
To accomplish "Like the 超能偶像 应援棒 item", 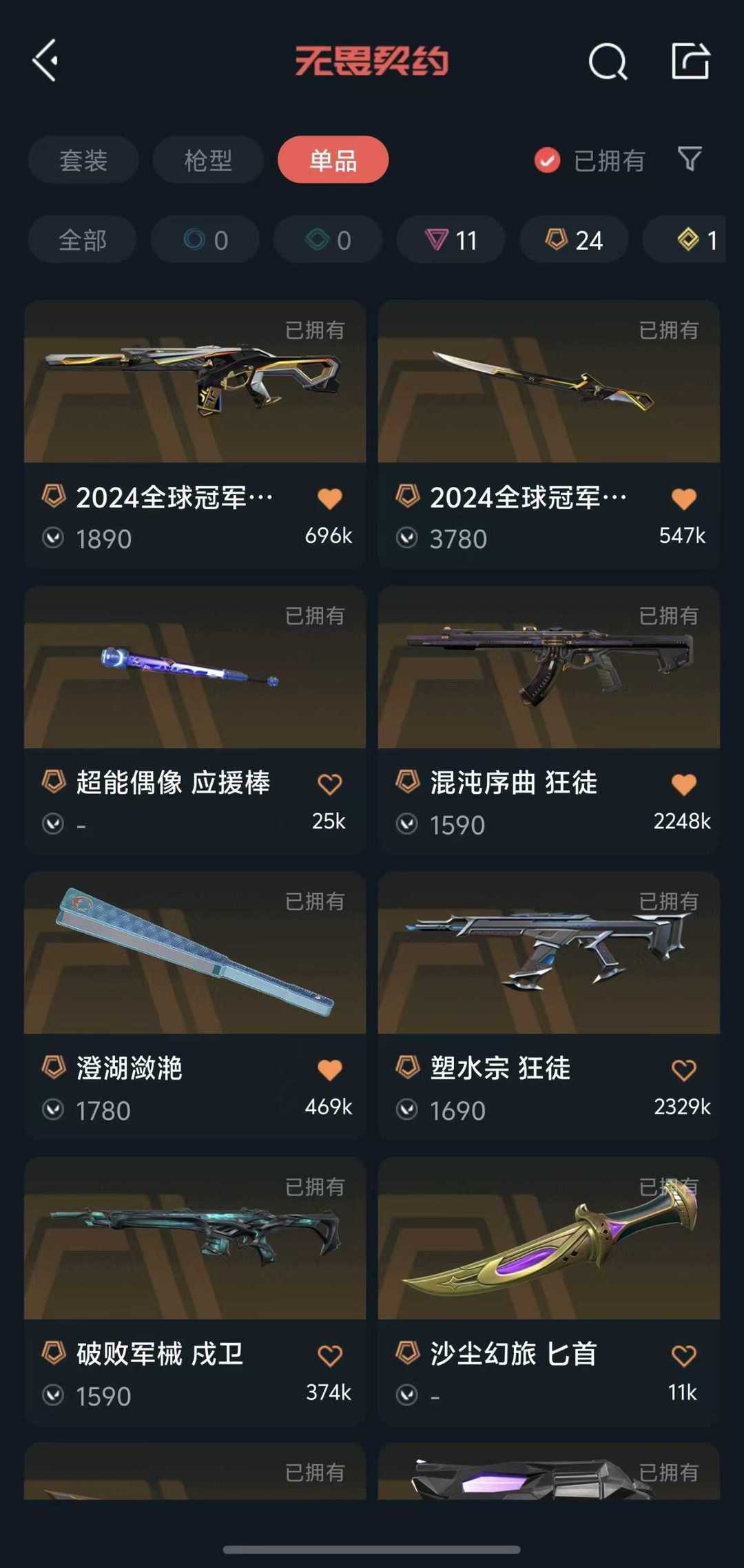I will pos(329,784).
